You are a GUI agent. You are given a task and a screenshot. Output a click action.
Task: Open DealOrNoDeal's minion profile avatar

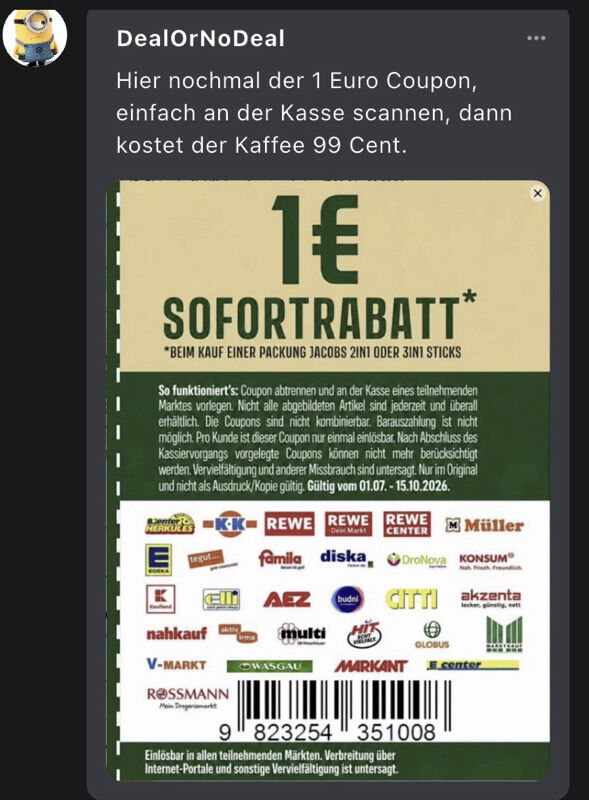pyautogui.click(x=35, y=36)
